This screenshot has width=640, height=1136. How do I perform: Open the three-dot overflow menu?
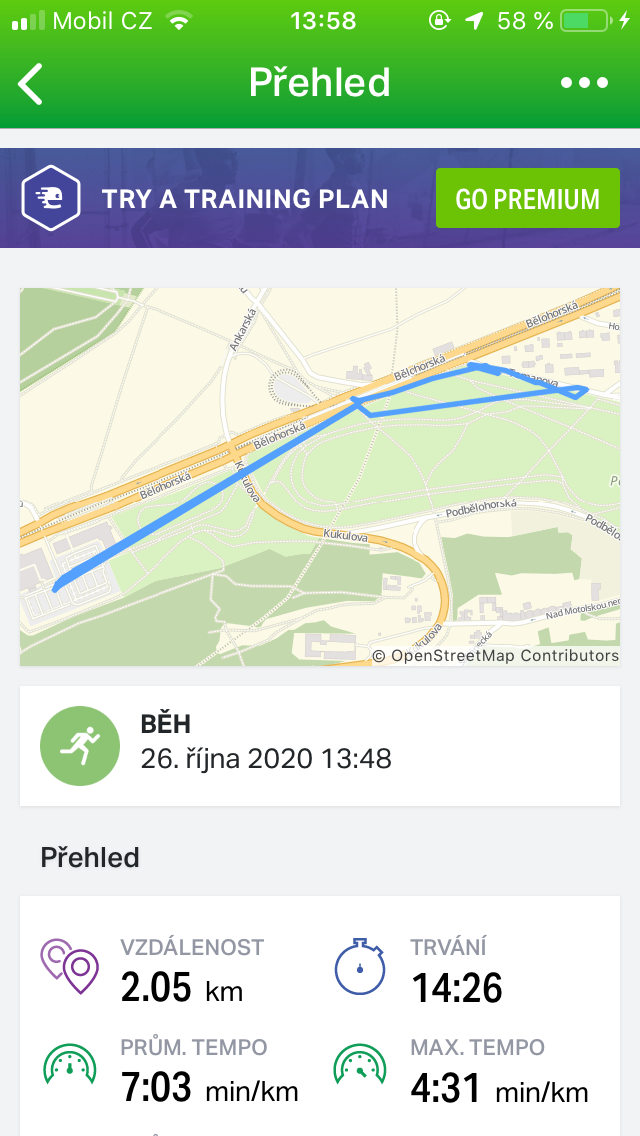click(x=584, y=83)
